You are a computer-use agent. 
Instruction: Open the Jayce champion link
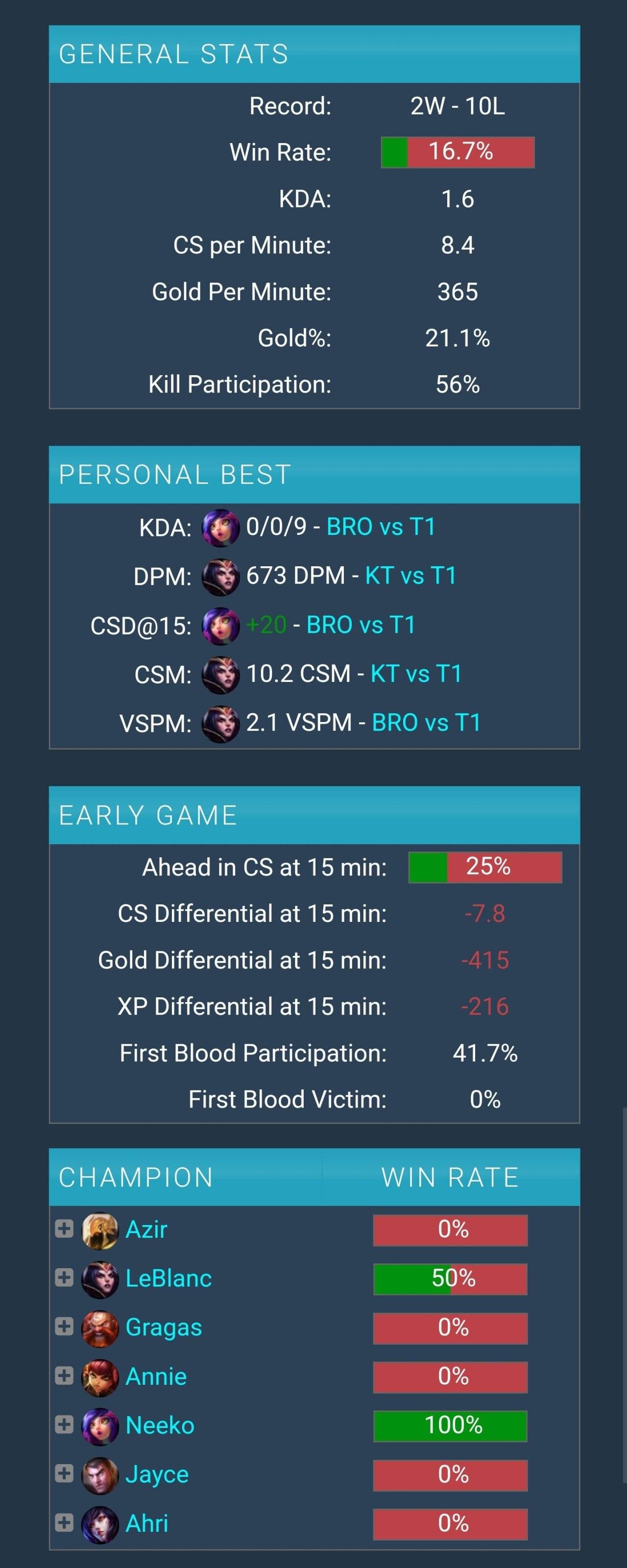pos(156,1474)
